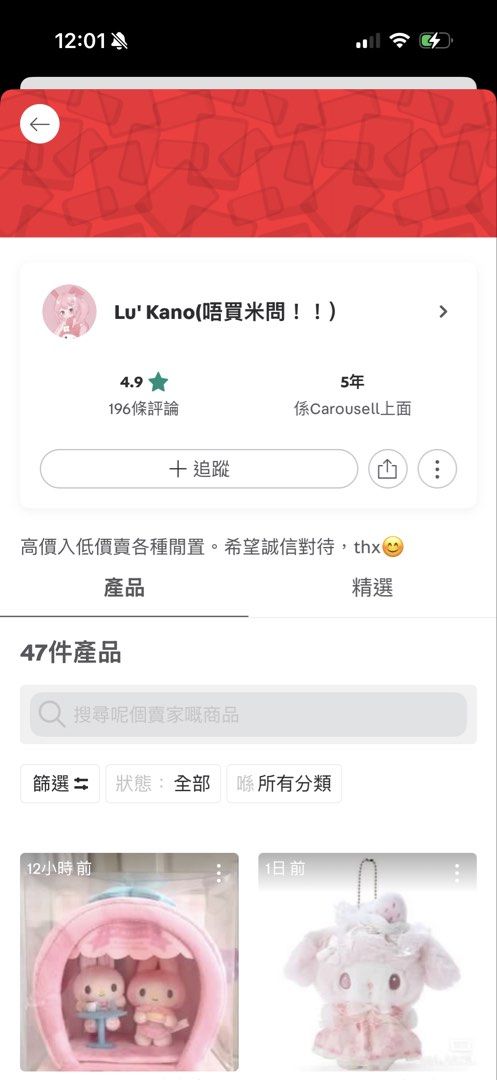Image resolution: width=497 pixels, height=1080 pixels.
Task: Select the 產品 tab
Action: [124, 588]
